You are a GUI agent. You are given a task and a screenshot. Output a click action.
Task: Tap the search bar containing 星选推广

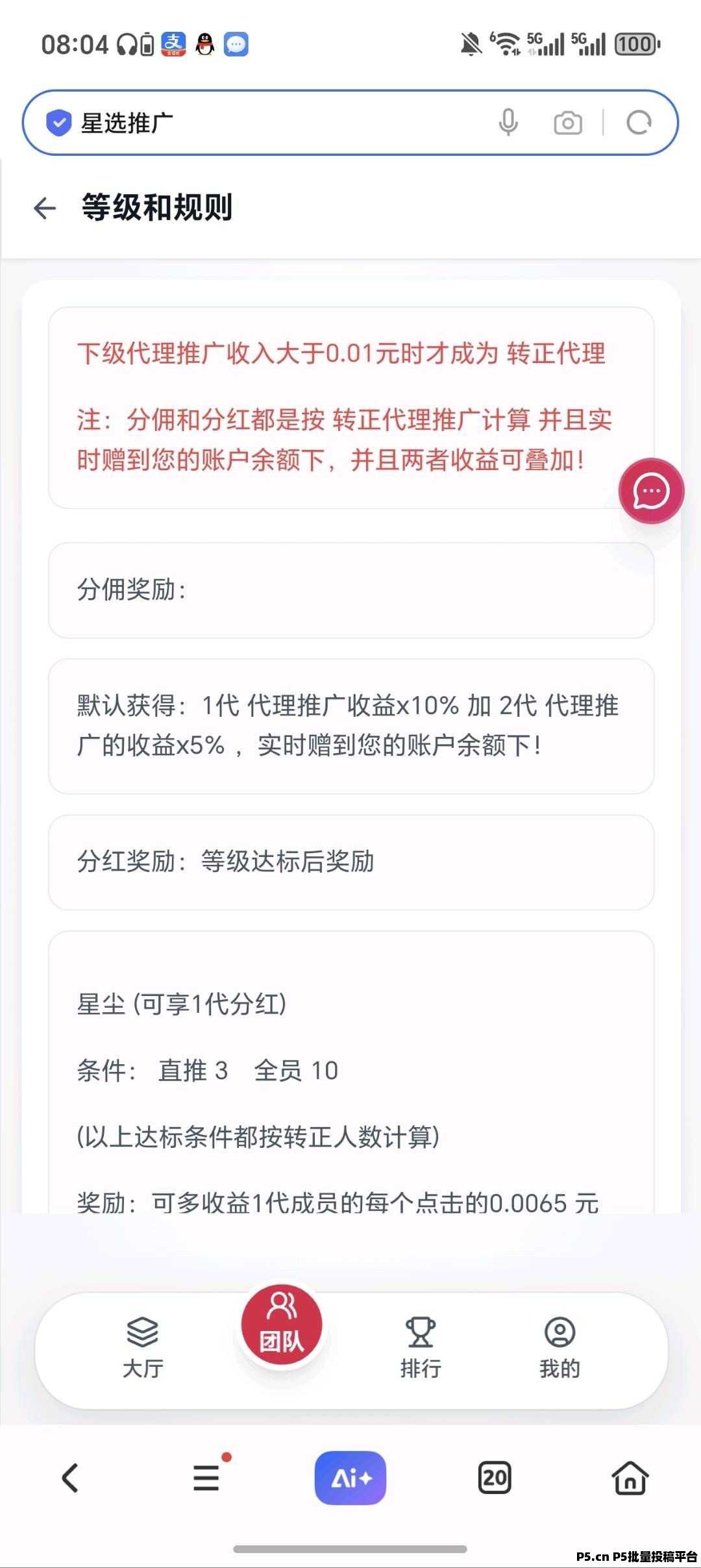(260, 122)
